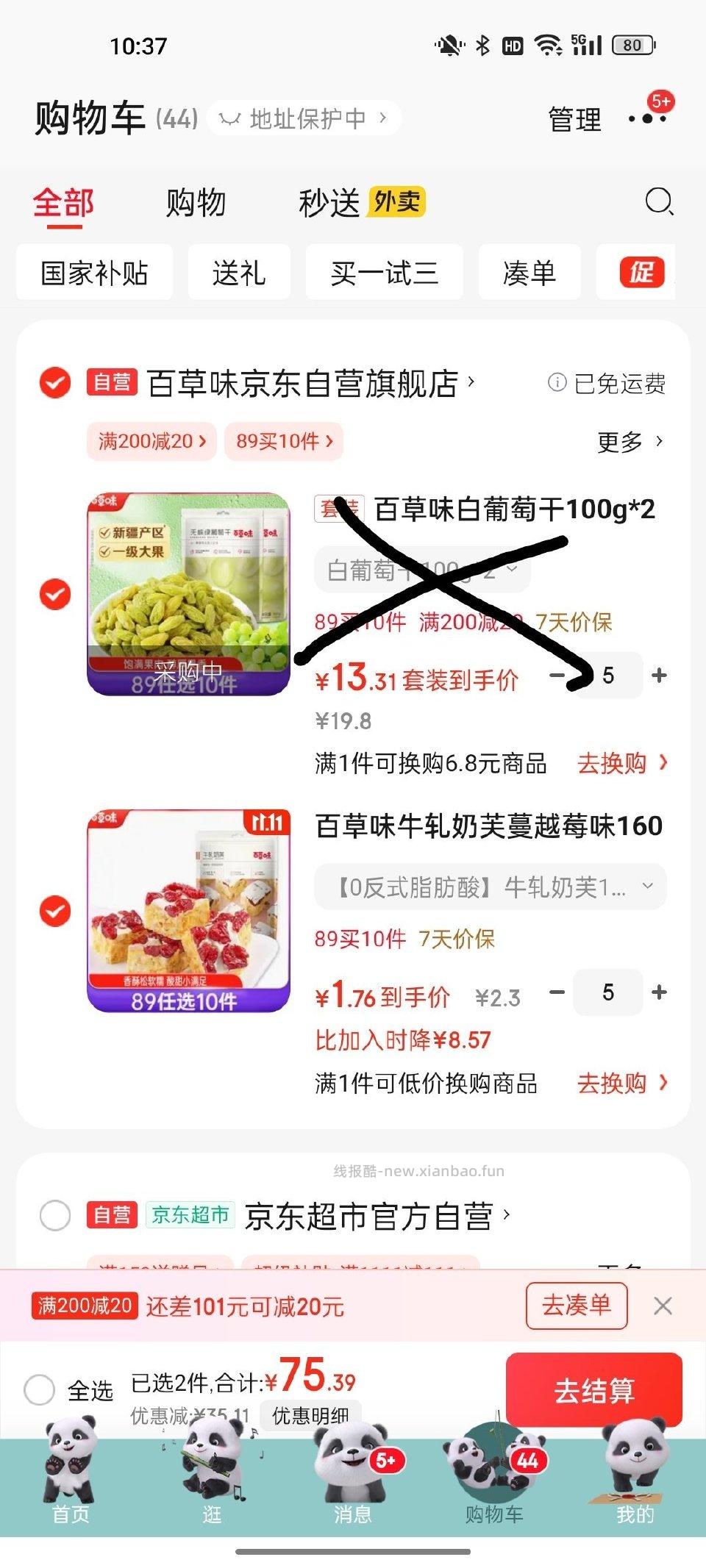Select the 国家补贴 filter chip
Image resolution: width=706 pixels, height=1568 pixels.
95,273
